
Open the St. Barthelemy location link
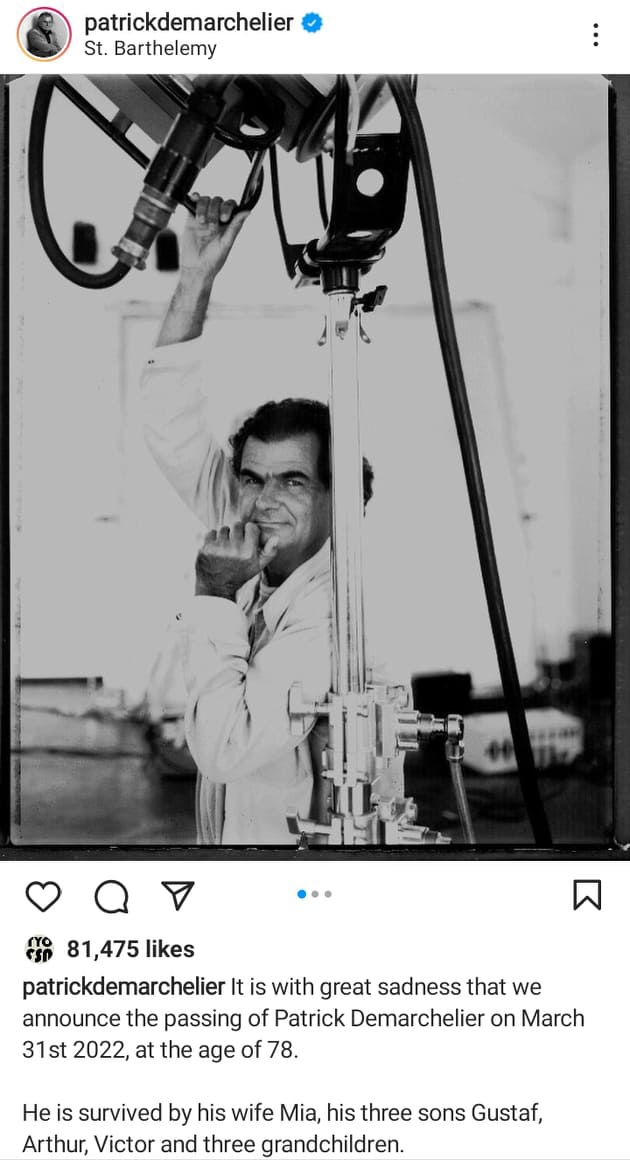point(150,49)
